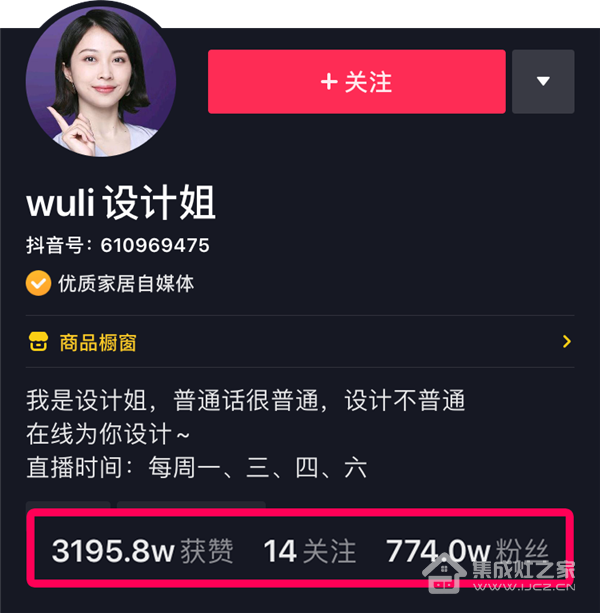The width and height of the screenshot is (600, 613).
Task: Tap the red 关注 follow button
Action: tap(356, 82)
